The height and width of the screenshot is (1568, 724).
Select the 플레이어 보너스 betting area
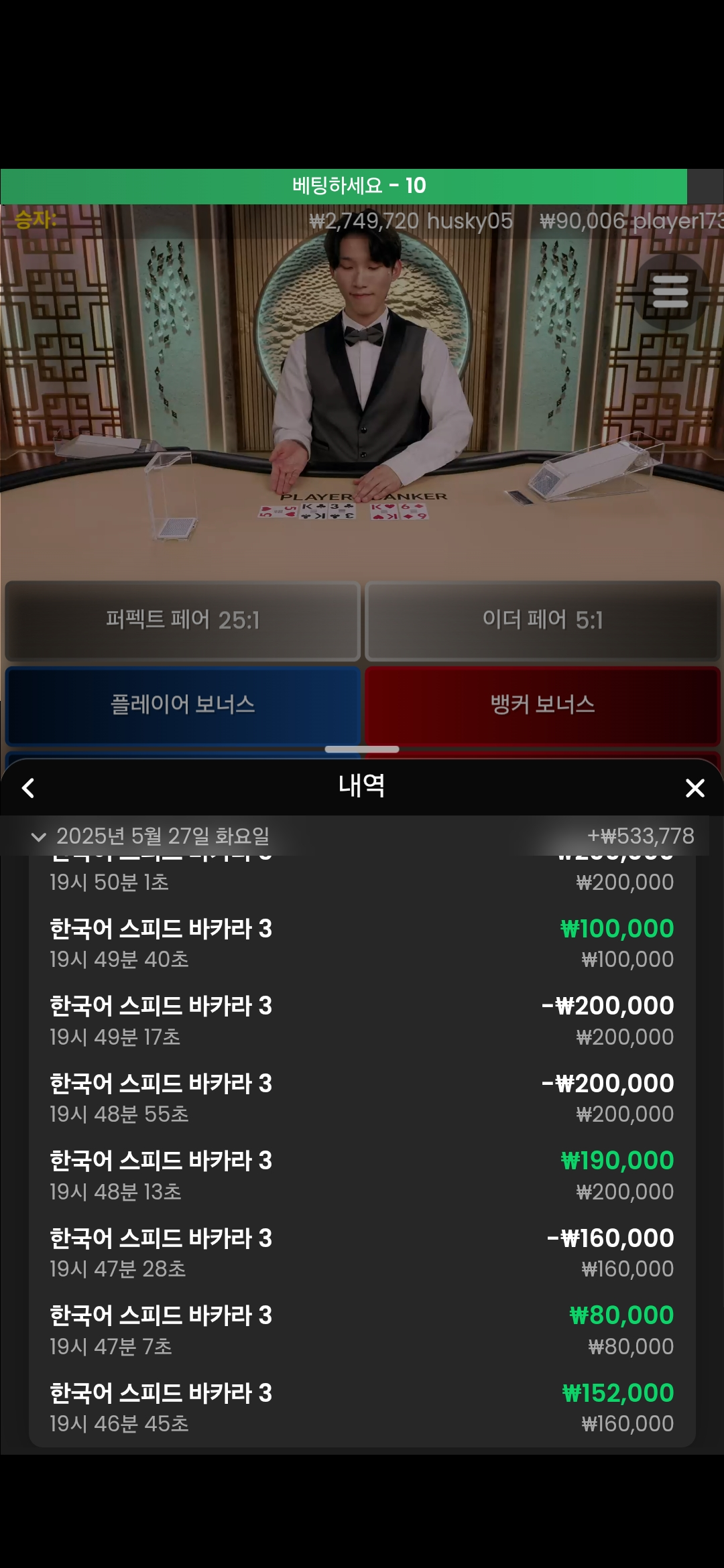(x=182, y=706)
